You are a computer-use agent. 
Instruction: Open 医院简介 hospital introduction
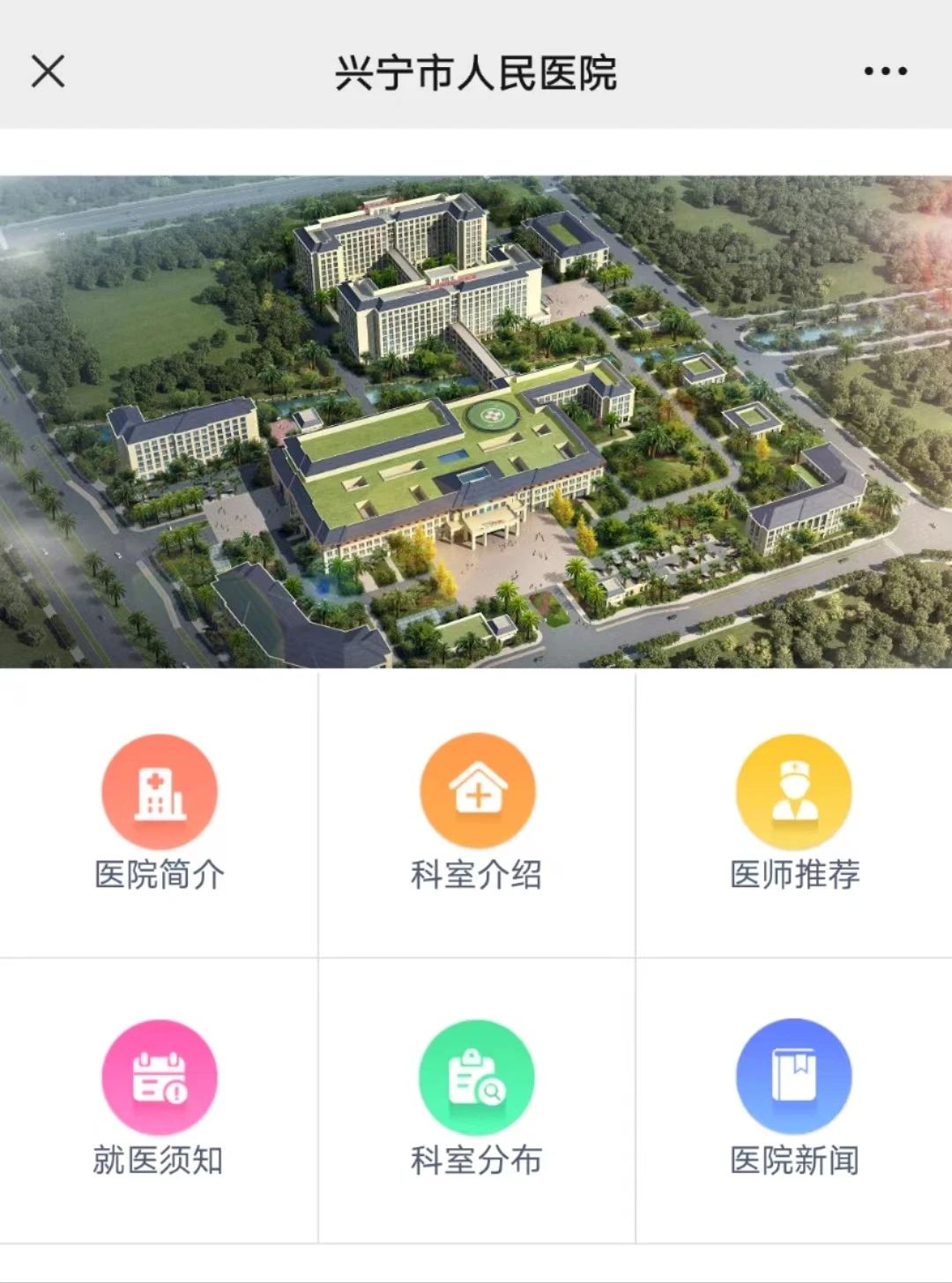pyautogui.click(x=160, y=813)
